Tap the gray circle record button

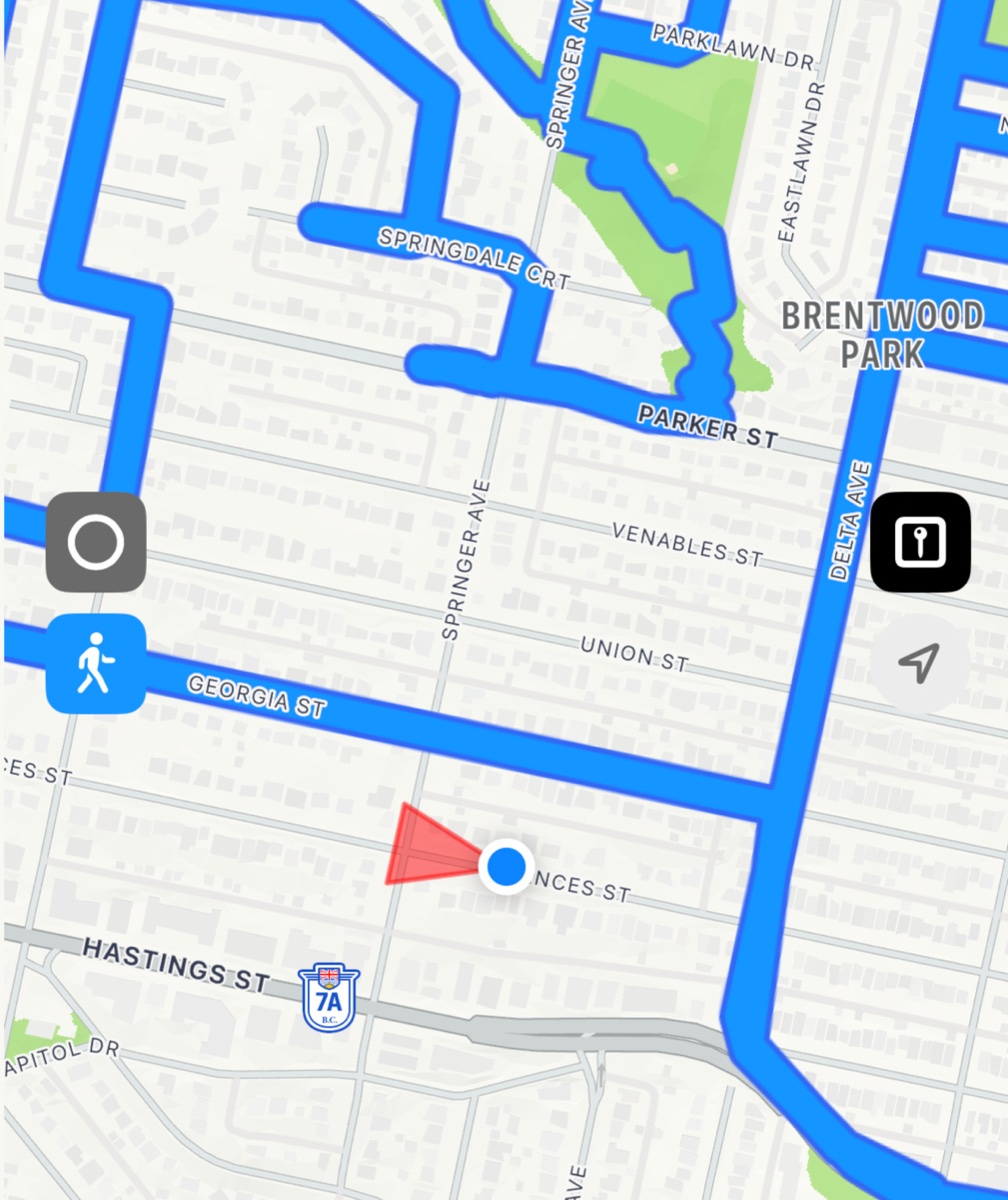pyautogui.click(x=96, y=542)
